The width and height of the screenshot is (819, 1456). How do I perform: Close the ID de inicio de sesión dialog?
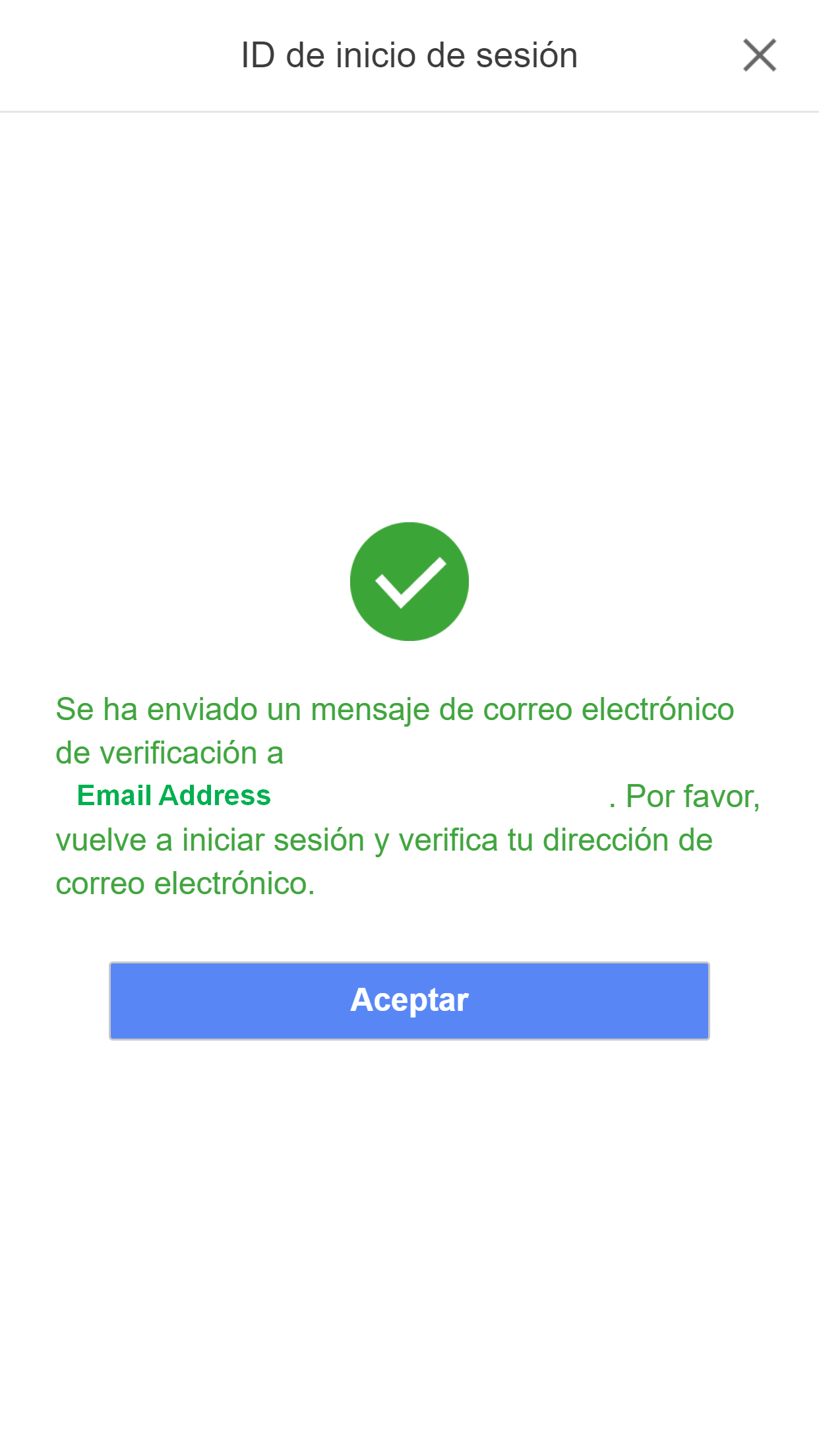pos(759,55)
